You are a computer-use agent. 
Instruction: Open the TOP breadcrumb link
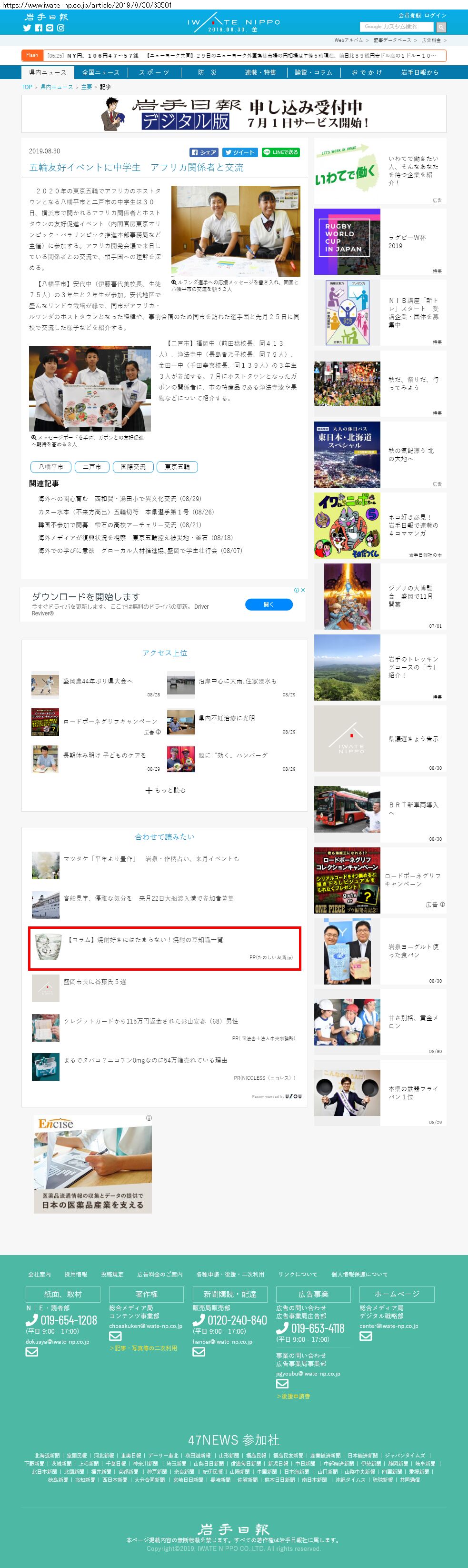27,87
